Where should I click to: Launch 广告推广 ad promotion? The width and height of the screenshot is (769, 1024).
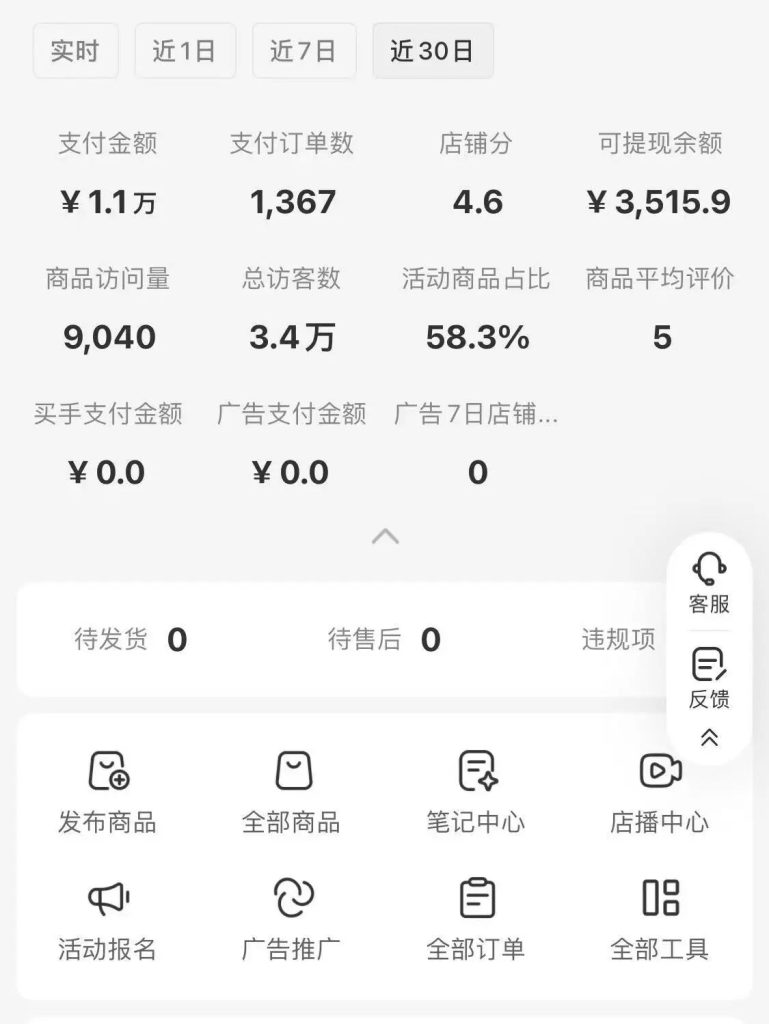tap(291, 918)
